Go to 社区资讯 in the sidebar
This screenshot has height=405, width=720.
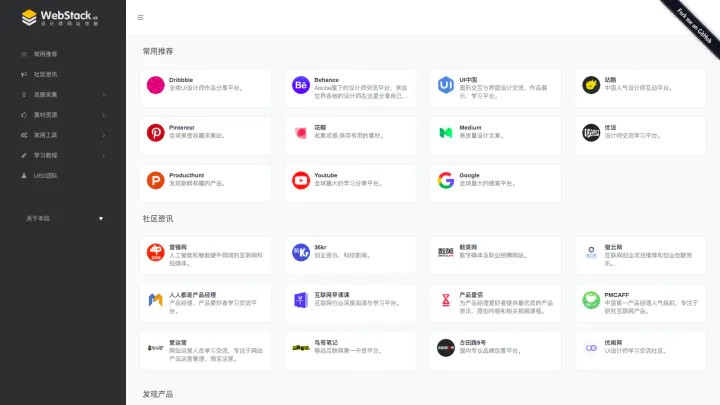pyautogui.click(x=45, y=74)
